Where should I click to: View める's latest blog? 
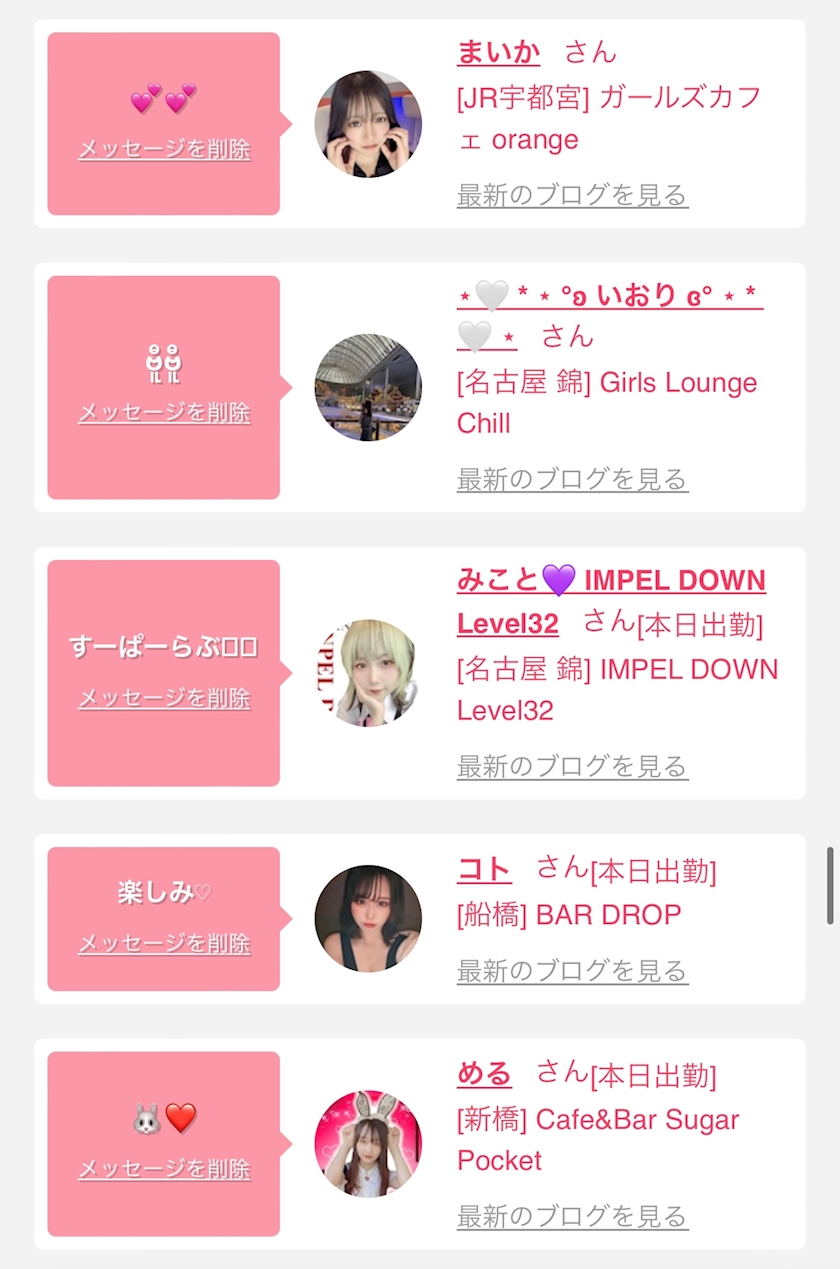click(x=572, y=1216)
